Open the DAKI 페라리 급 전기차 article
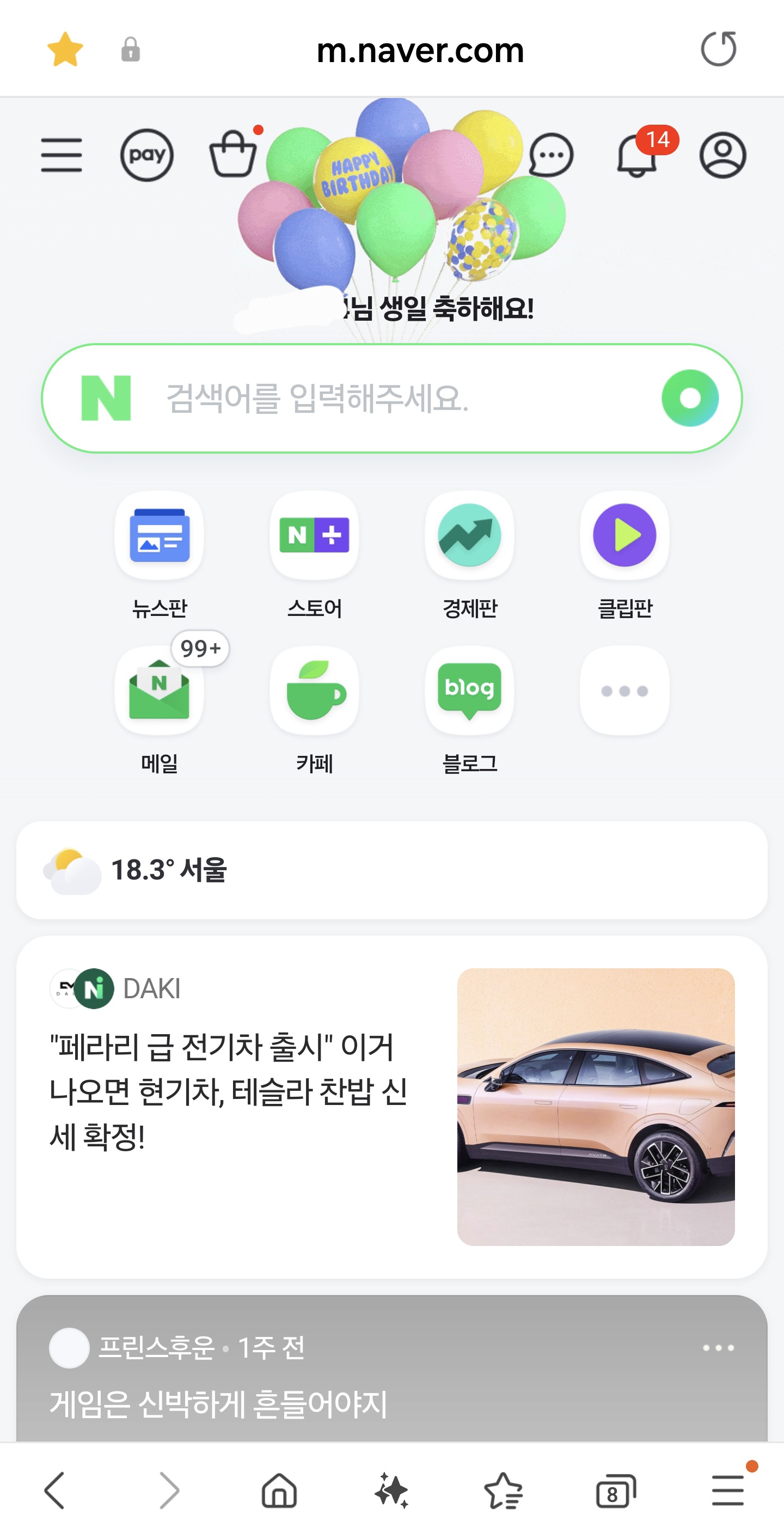Screen dimensions: 784x1539 click(x=391, y=1107)
